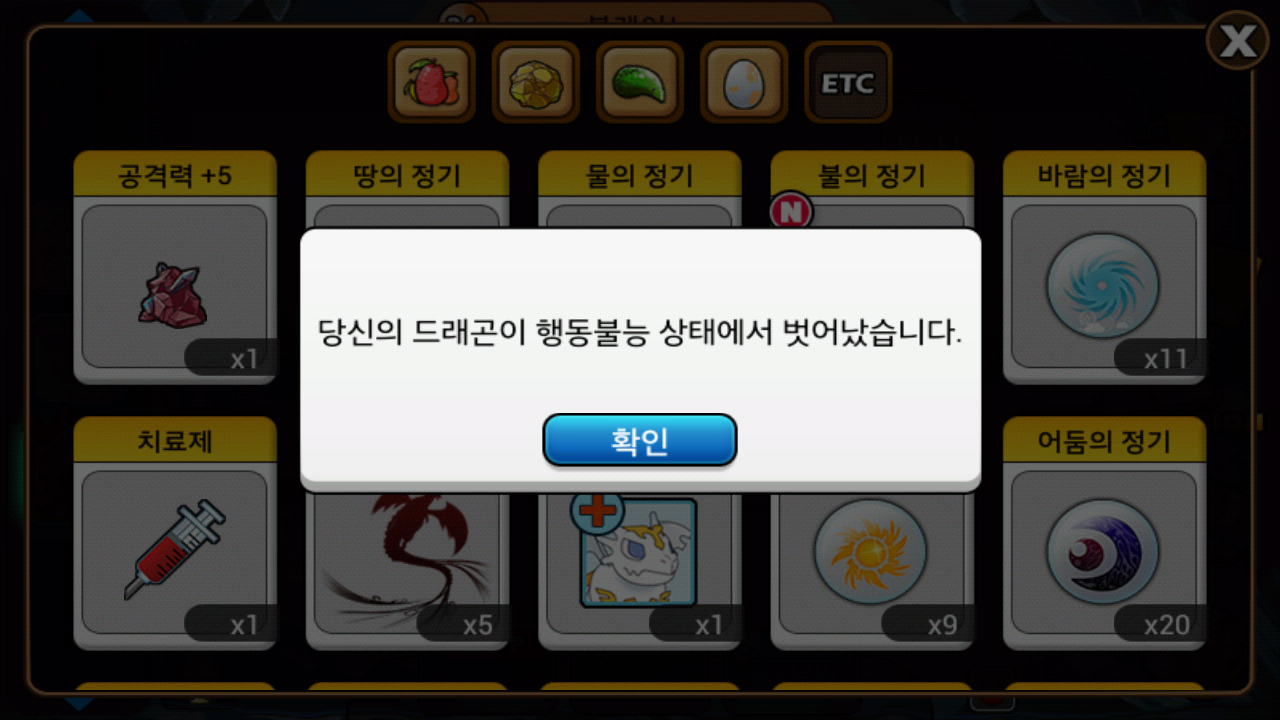Switch to the yellow gem tab
Image resolution: width=1280 pixels, height=720 pixels.
click(535, 83)
